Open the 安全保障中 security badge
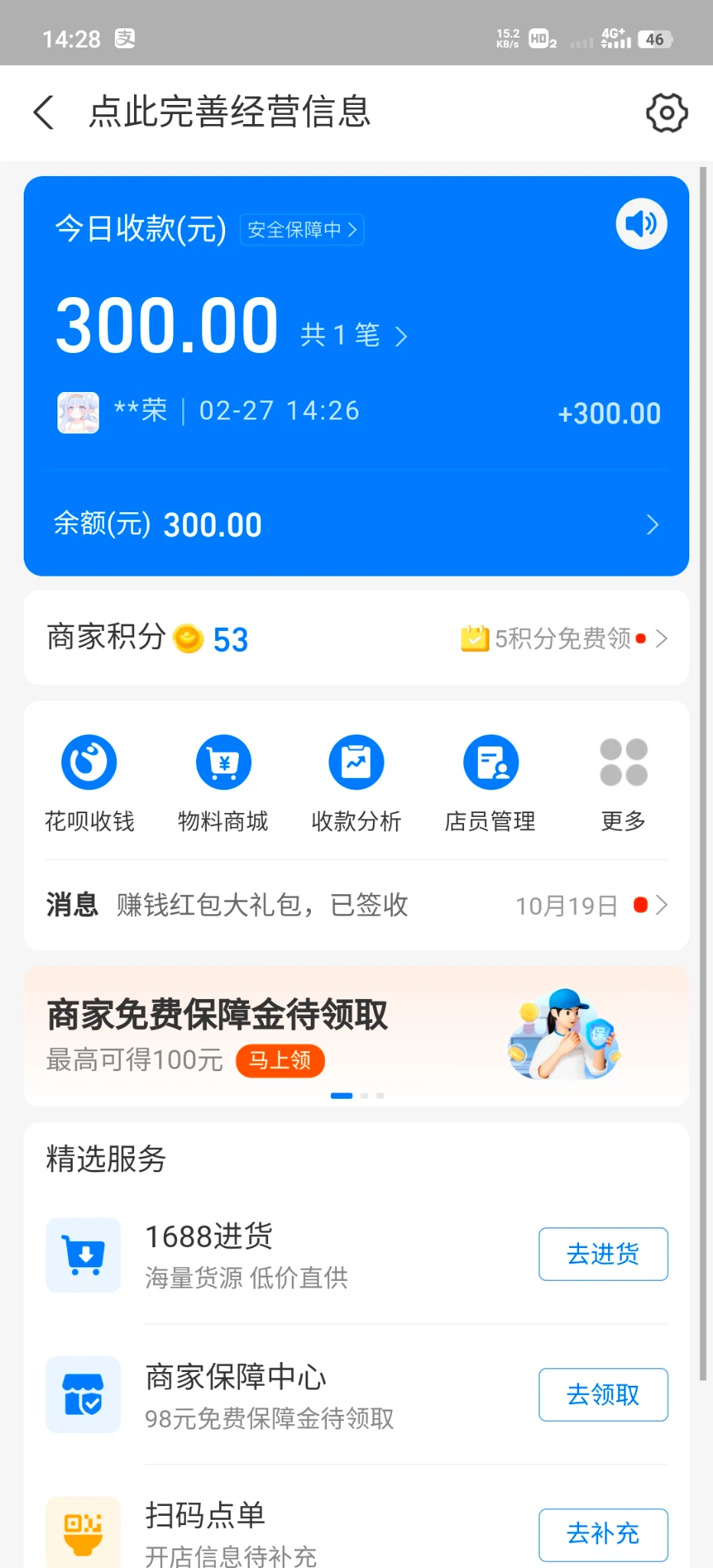 coord(302,230)
